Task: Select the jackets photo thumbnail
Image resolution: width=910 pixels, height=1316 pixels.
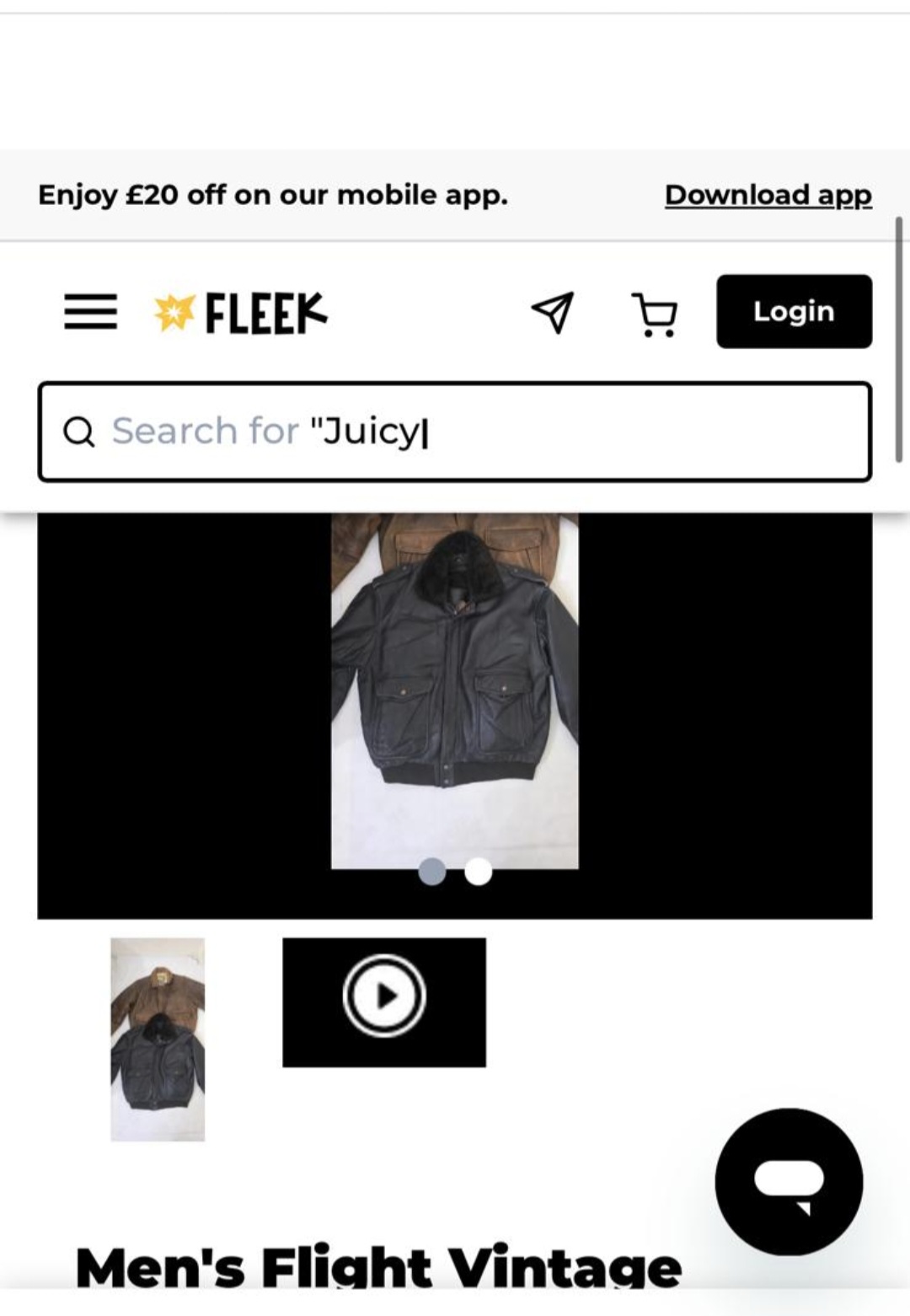Action: (158, 1039)
